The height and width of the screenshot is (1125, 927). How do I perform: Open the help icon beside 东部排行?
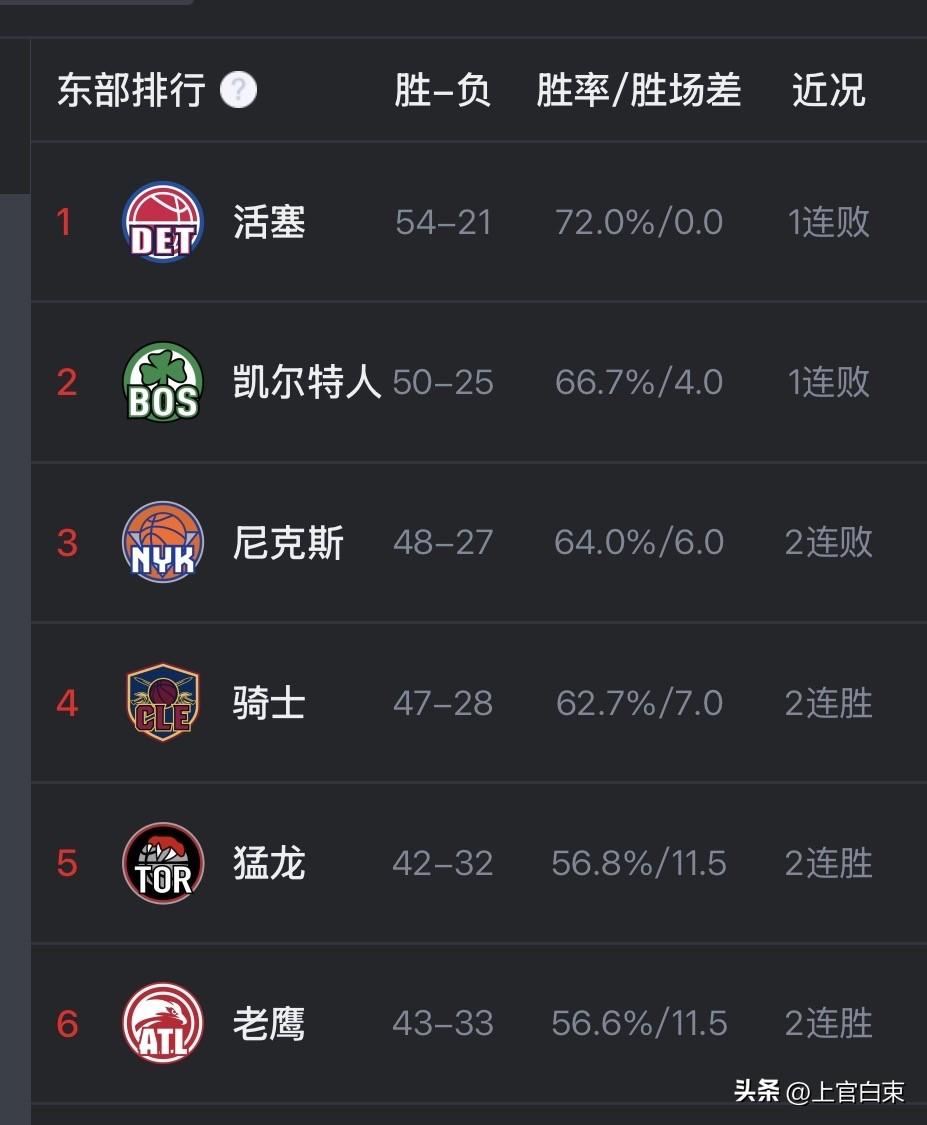237,91
